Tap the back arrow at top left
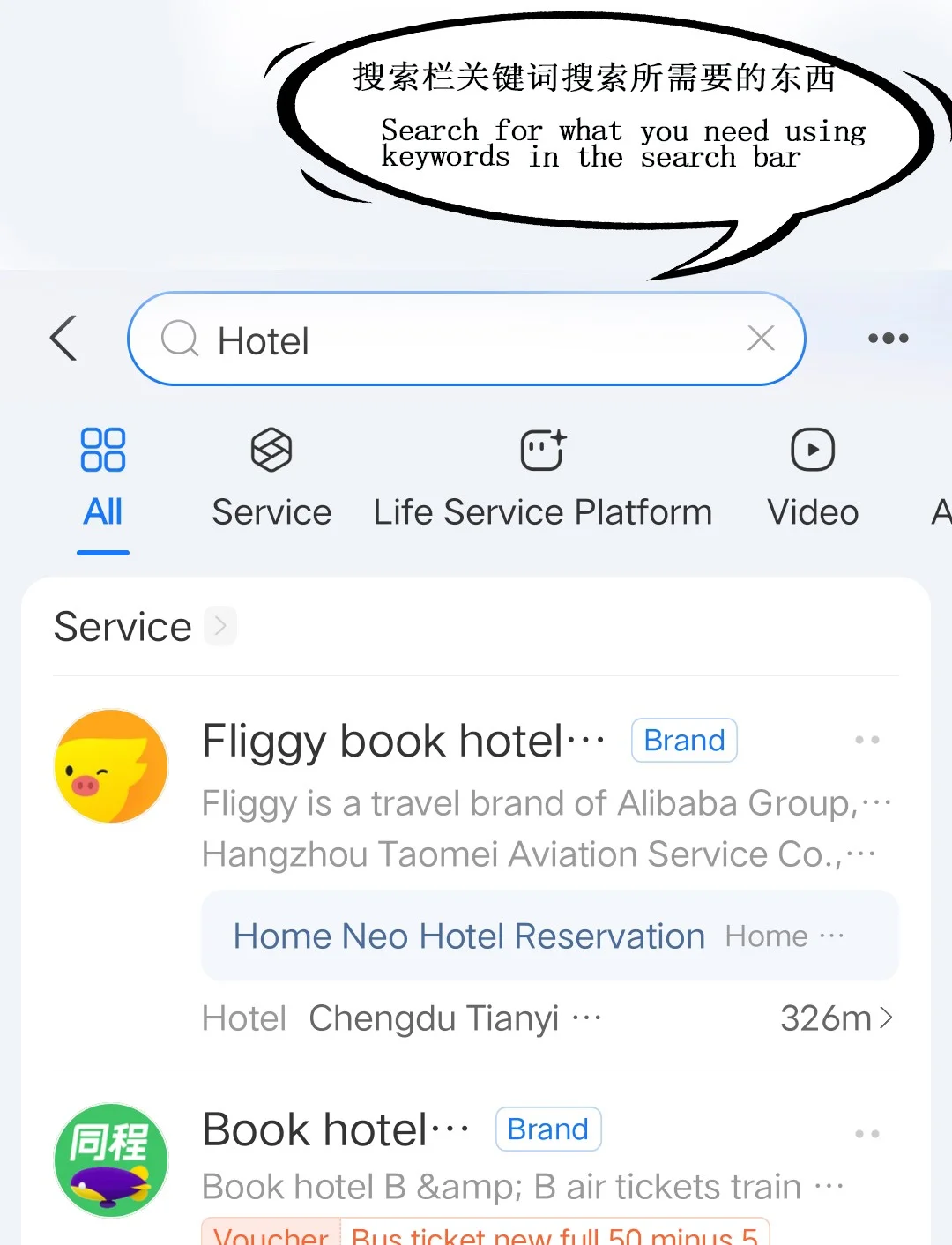 pos(63,339)
